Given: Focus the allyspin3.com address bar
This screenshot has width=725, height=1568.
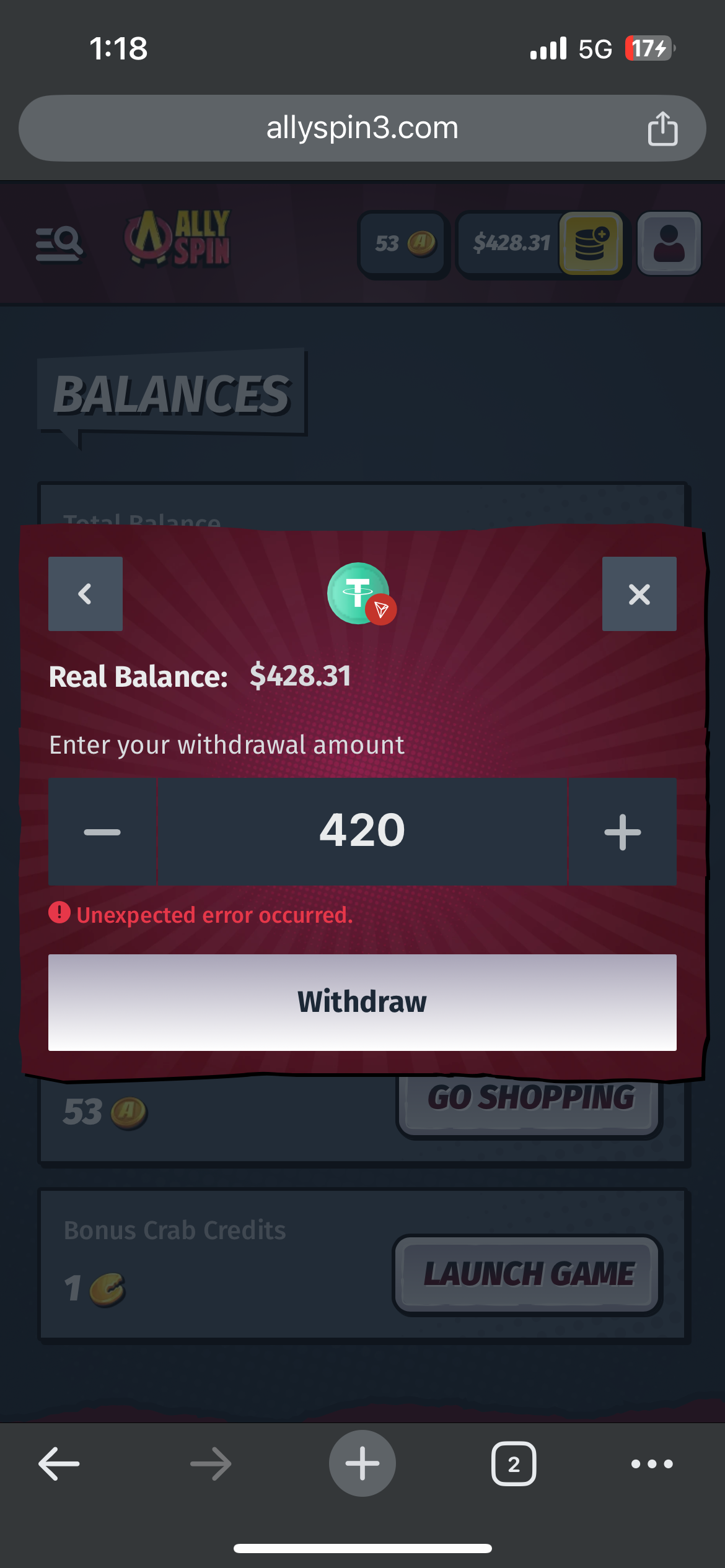Looking at the screenshot, I should [x=362, y=128].
